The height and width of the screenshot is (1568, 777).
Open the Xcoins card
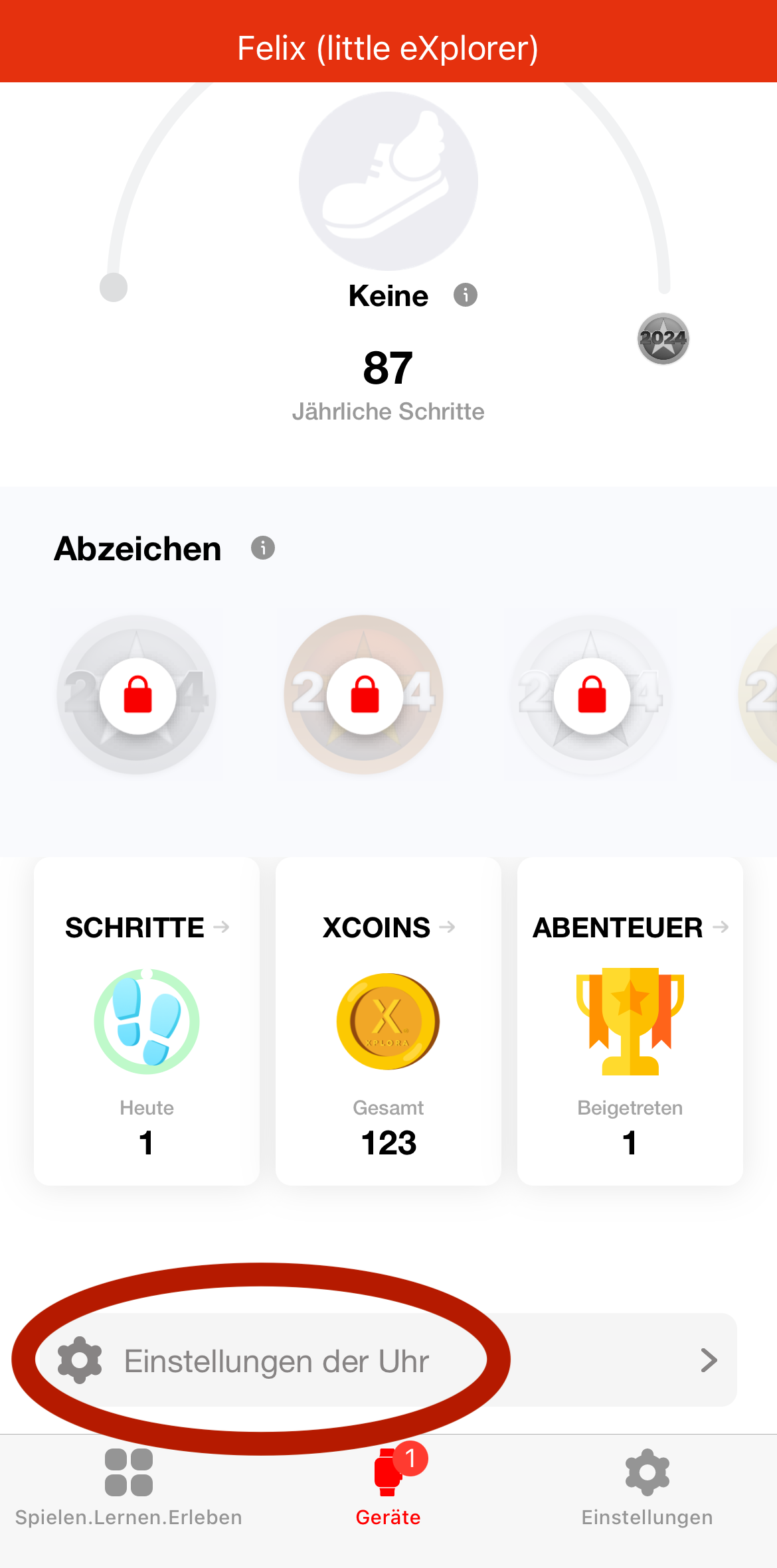click(x=388, y=1021)
